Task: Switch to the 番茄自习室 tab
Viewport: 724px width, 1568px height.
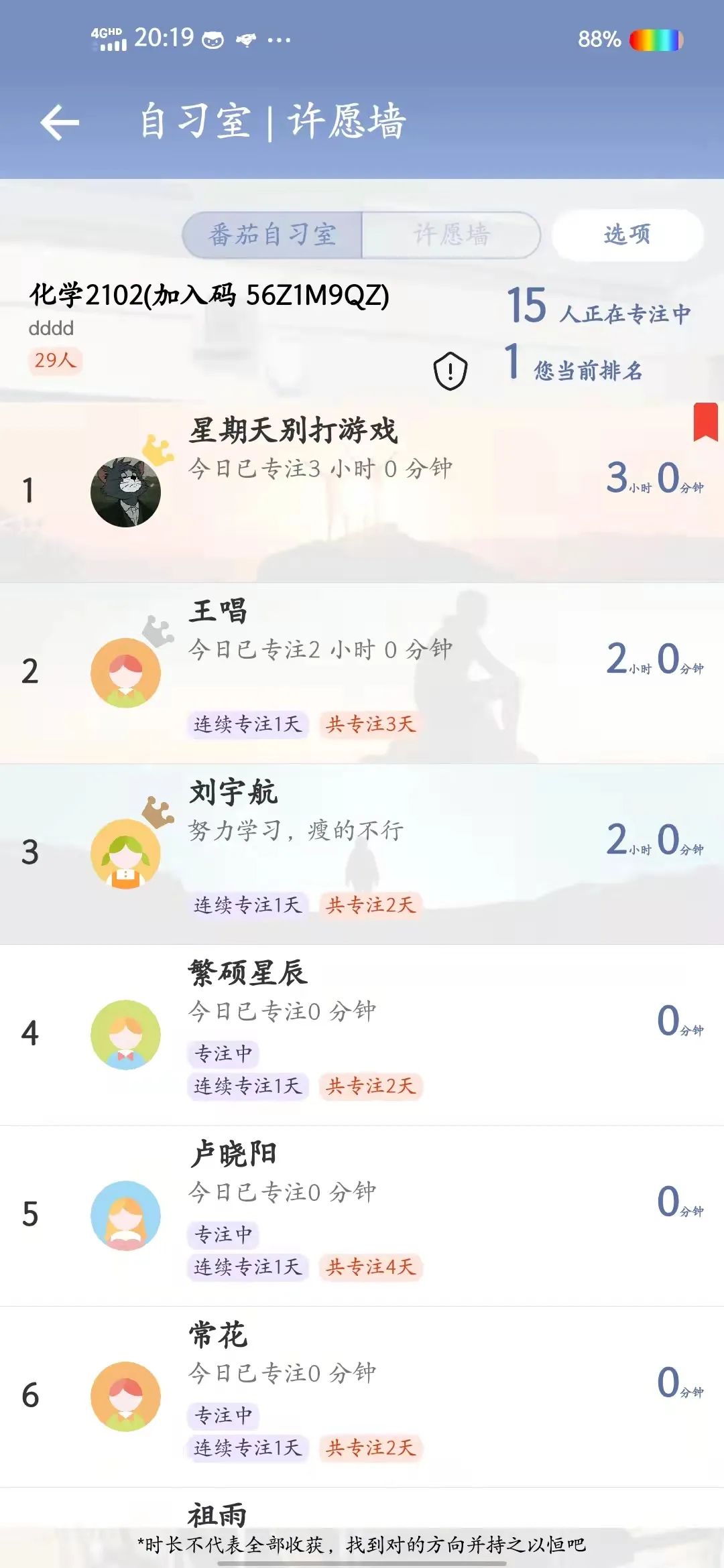Action: point(272,235)
